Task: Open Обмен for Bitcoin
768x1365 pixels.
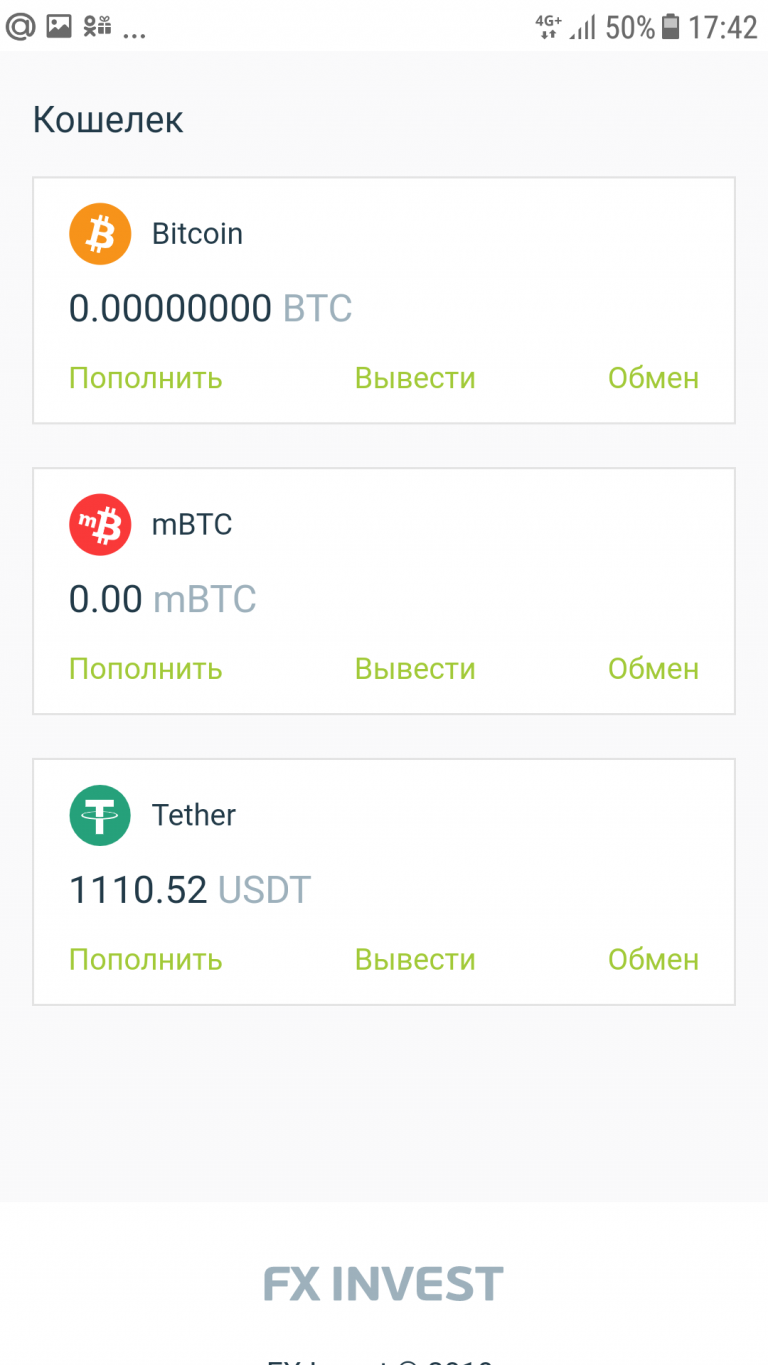Action: pos(653,378)
